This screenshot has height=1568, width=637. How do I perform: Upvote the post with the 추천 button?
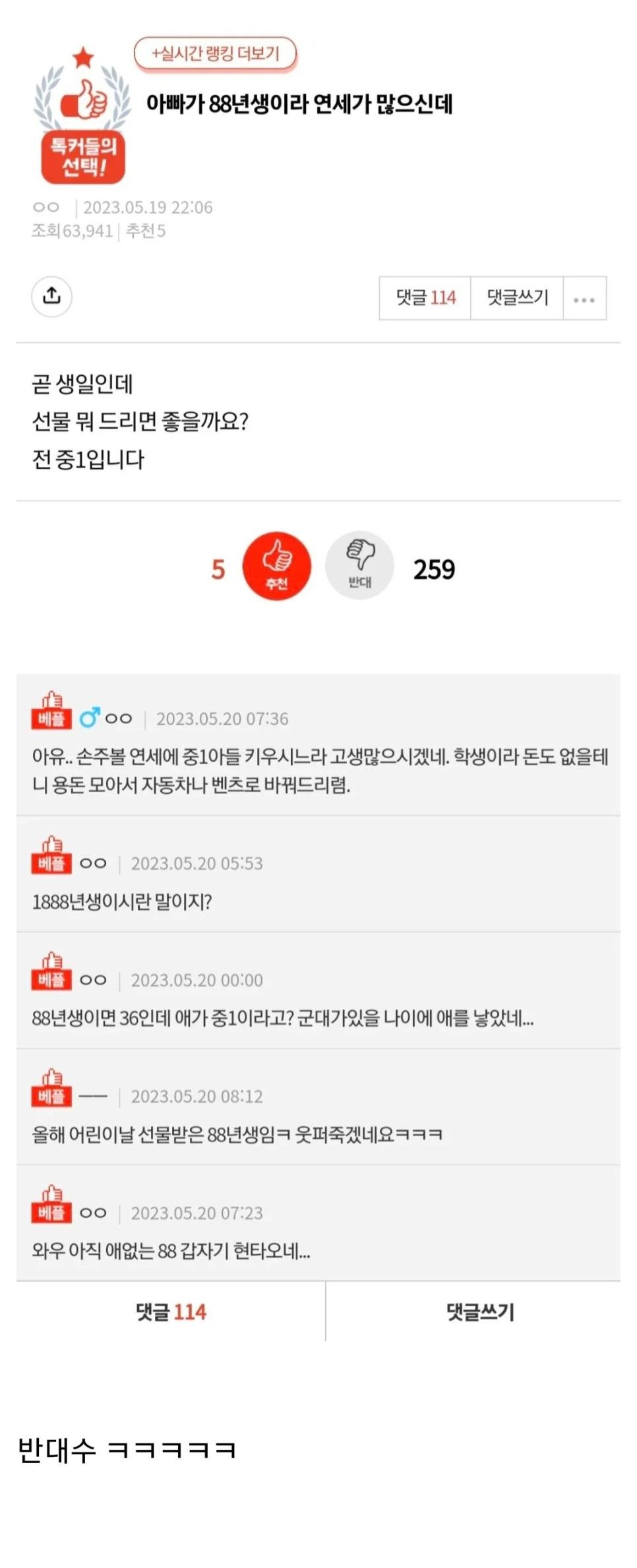coord(277,566)
